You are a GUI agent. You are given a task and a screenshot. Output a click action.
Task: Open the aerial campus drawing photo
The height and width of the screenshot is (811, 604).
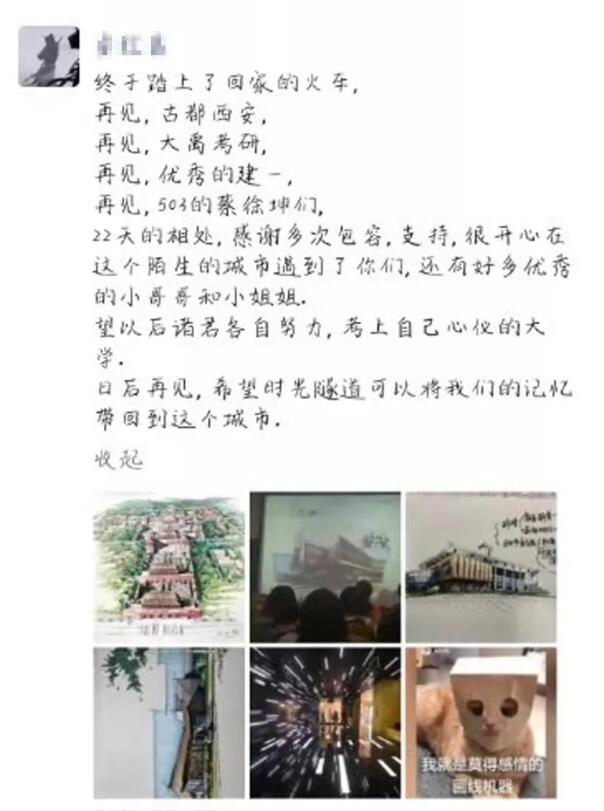(168, 567)
